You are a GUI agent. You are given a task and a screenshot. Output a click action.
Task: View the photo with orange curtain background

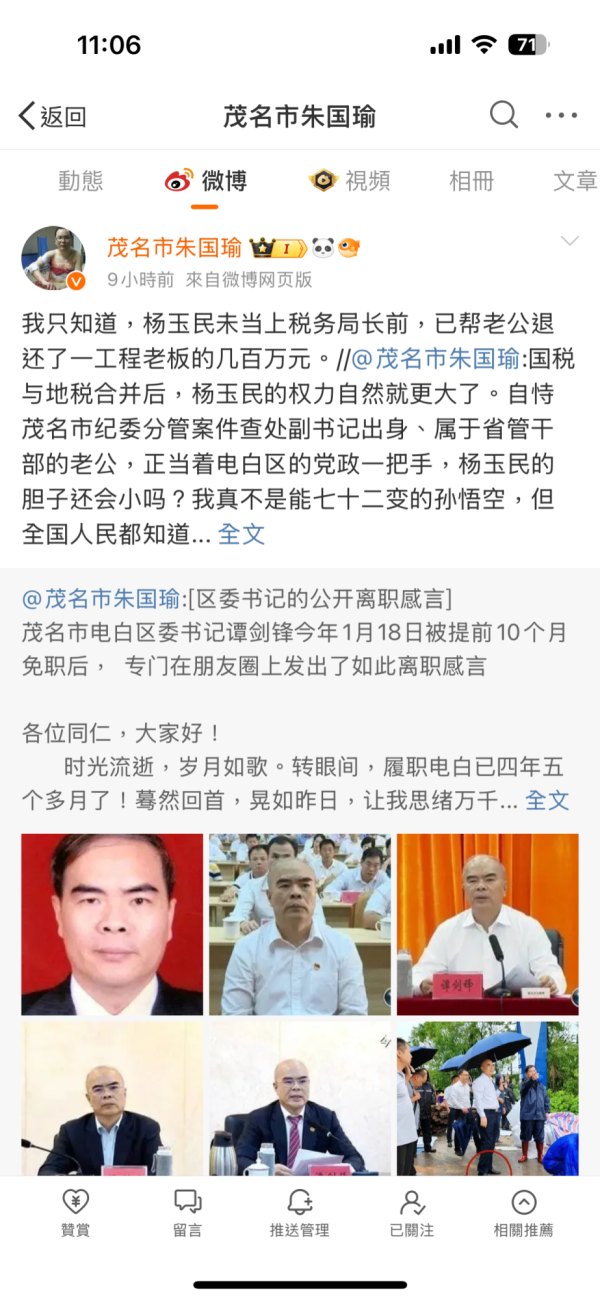tap(487, 924)
